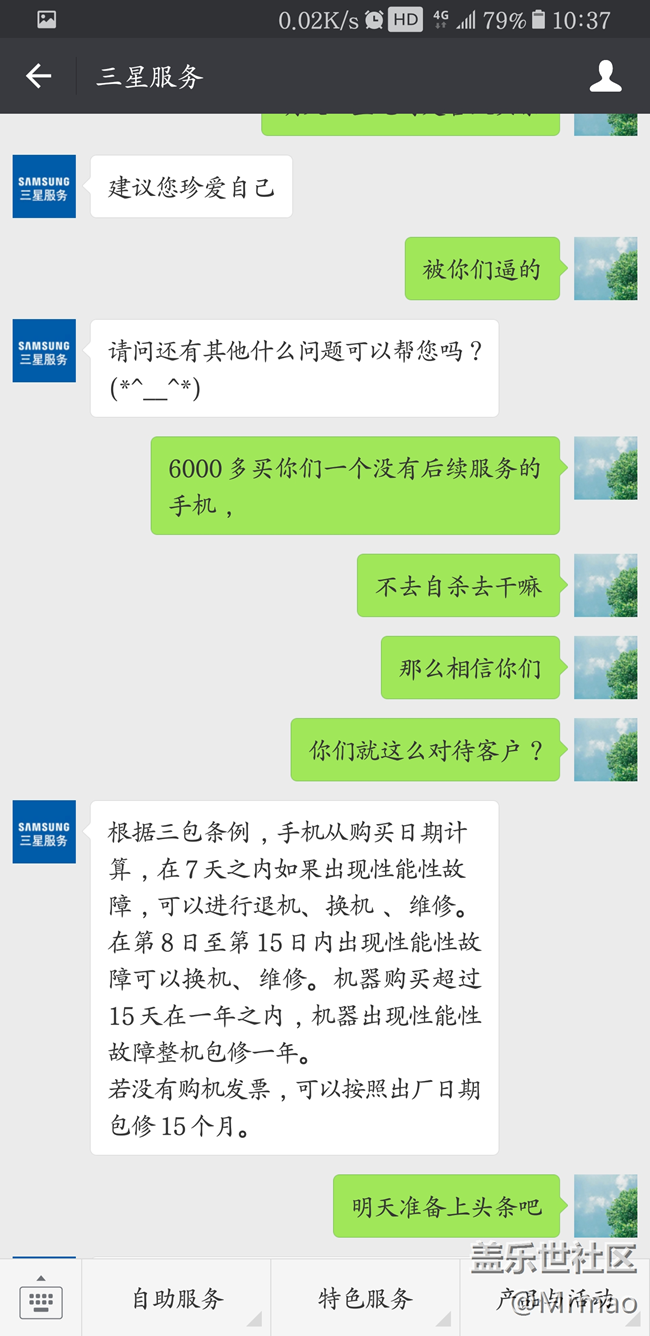Go back from the 三星服务 chat
This screenshot has height=1336, width=650.
38,76
